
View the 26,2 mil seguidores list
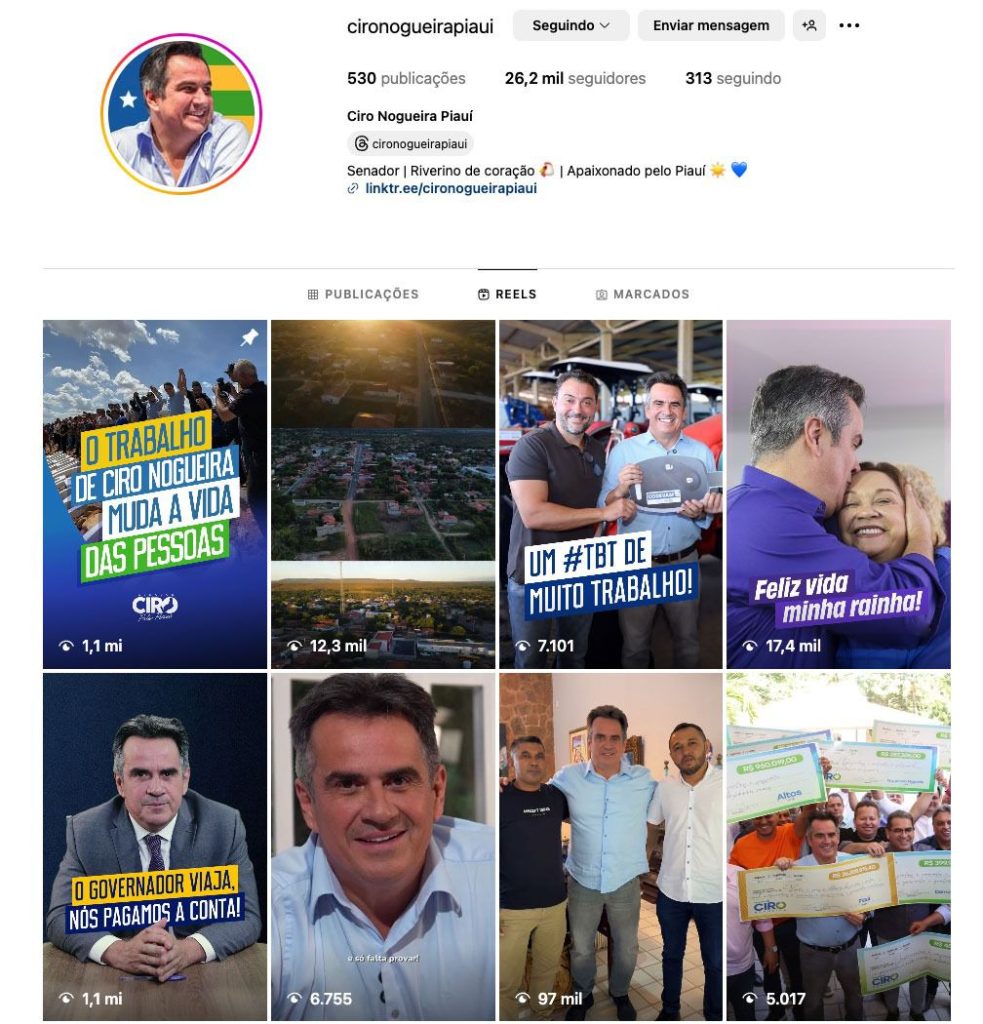pyautogui.click(x=575, y=78)
